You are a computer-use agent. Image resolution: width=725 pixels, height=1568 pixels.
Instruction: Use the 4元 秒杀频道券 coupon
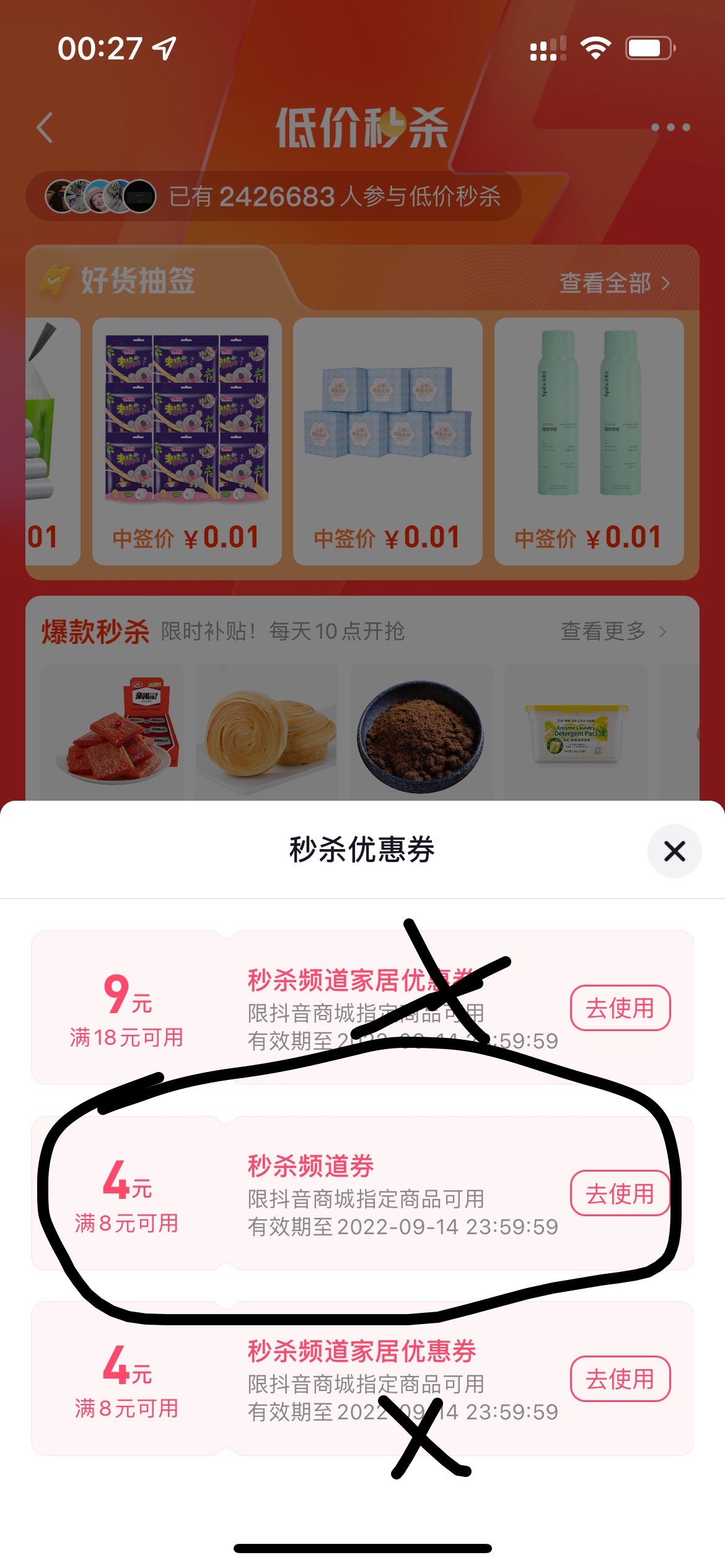tap(620, 1193)
